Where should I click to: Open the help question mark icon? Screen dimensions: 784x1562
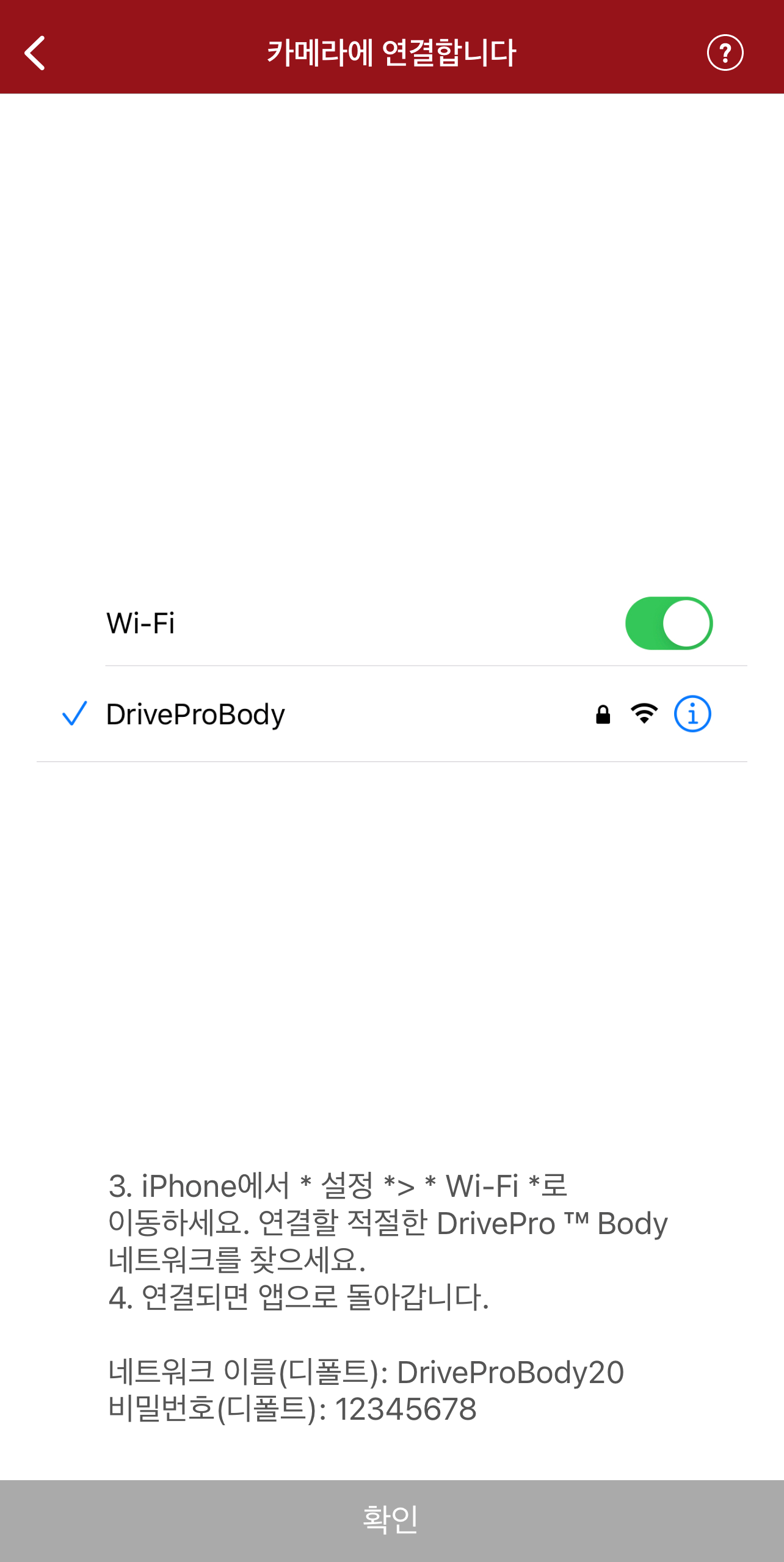[725, 53]
